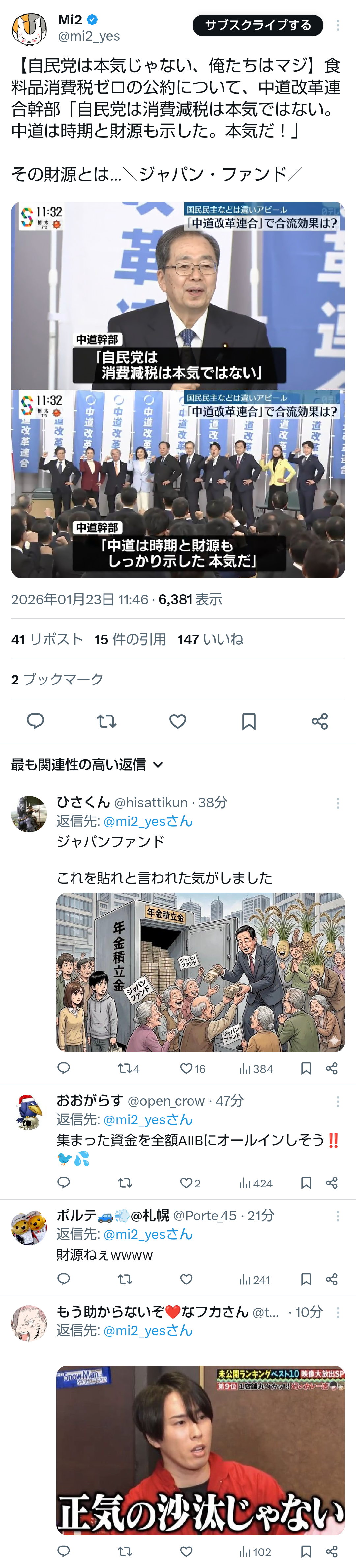Reply to Mi2's main post
This screenshot has width=356, height=1568.
[x=35, y=721]
